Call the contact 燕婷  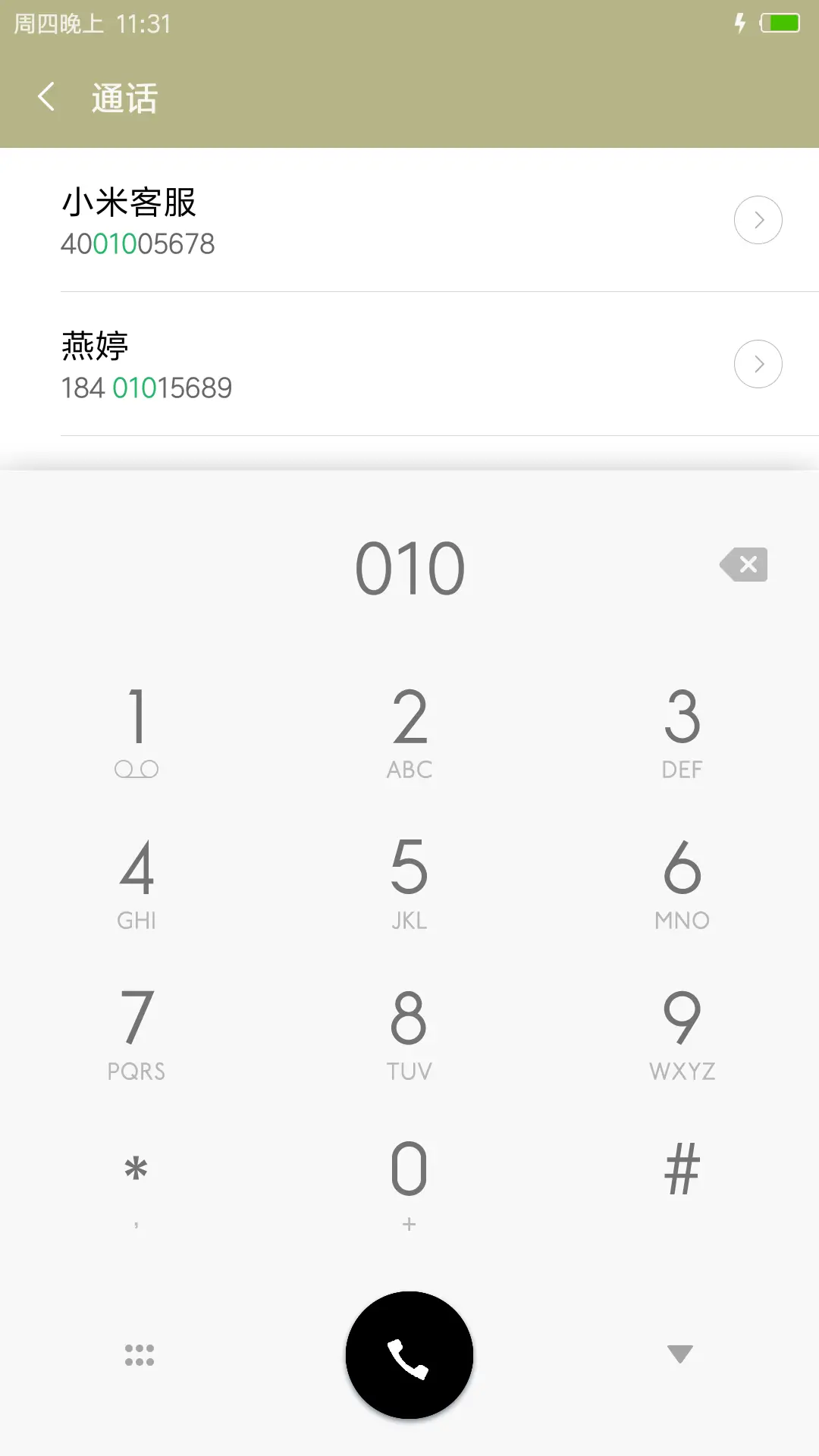click(x=303, y=363)
